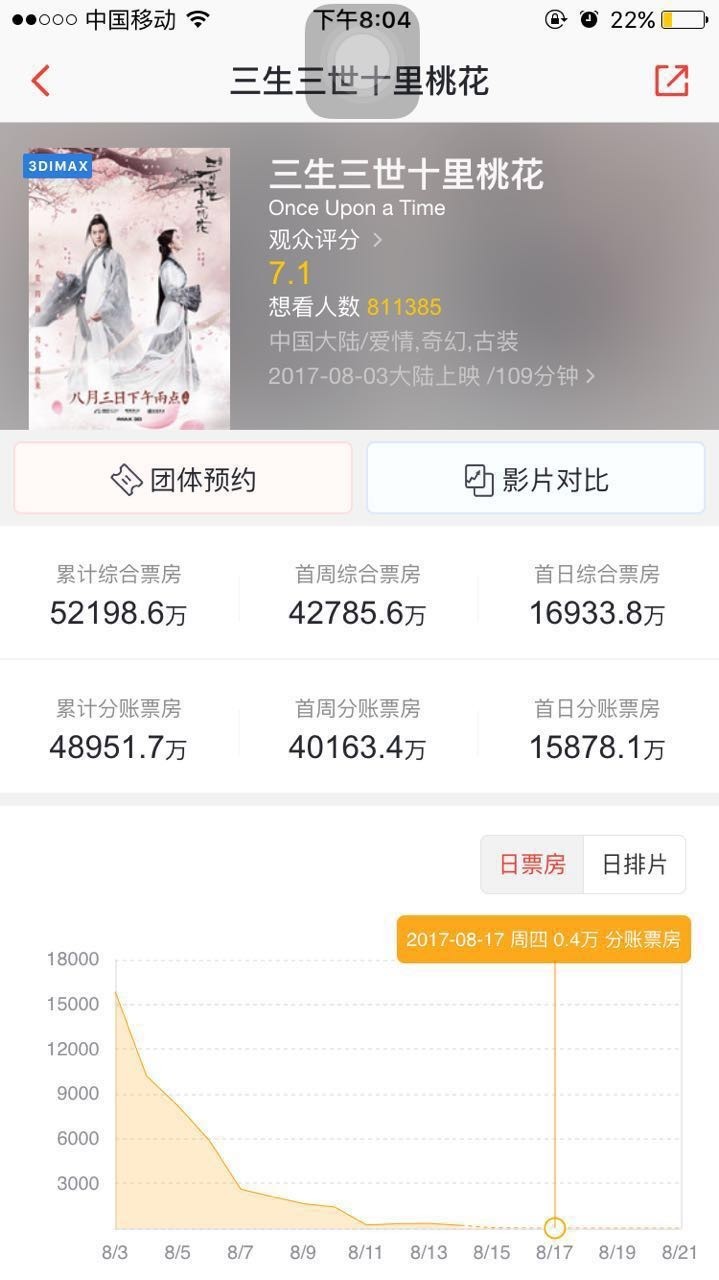Open the 观众评分 audience rating details

(x=326, y=240)
